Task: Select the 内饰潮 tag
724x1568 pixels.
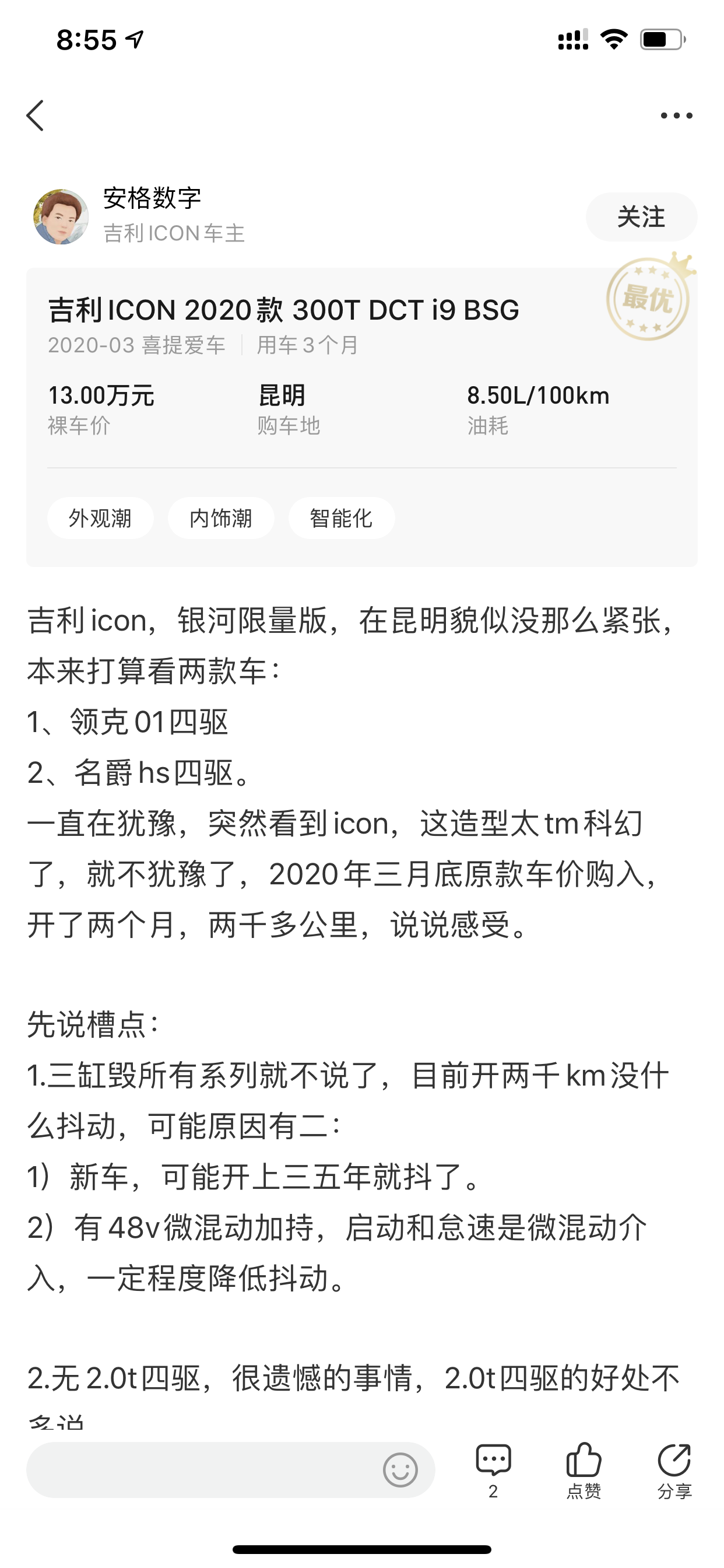Action: (221, 518)
